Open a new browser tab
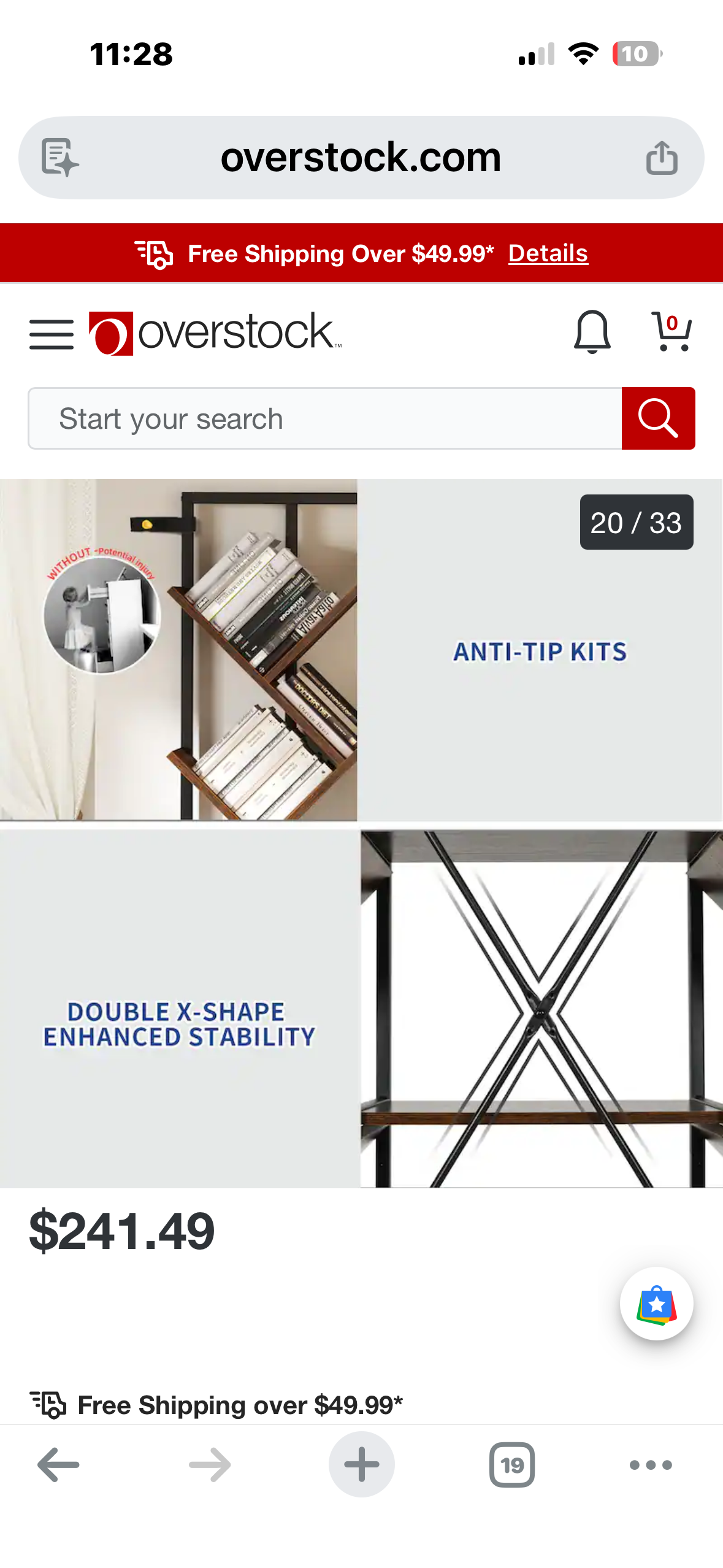 (x=361, y=1464)
